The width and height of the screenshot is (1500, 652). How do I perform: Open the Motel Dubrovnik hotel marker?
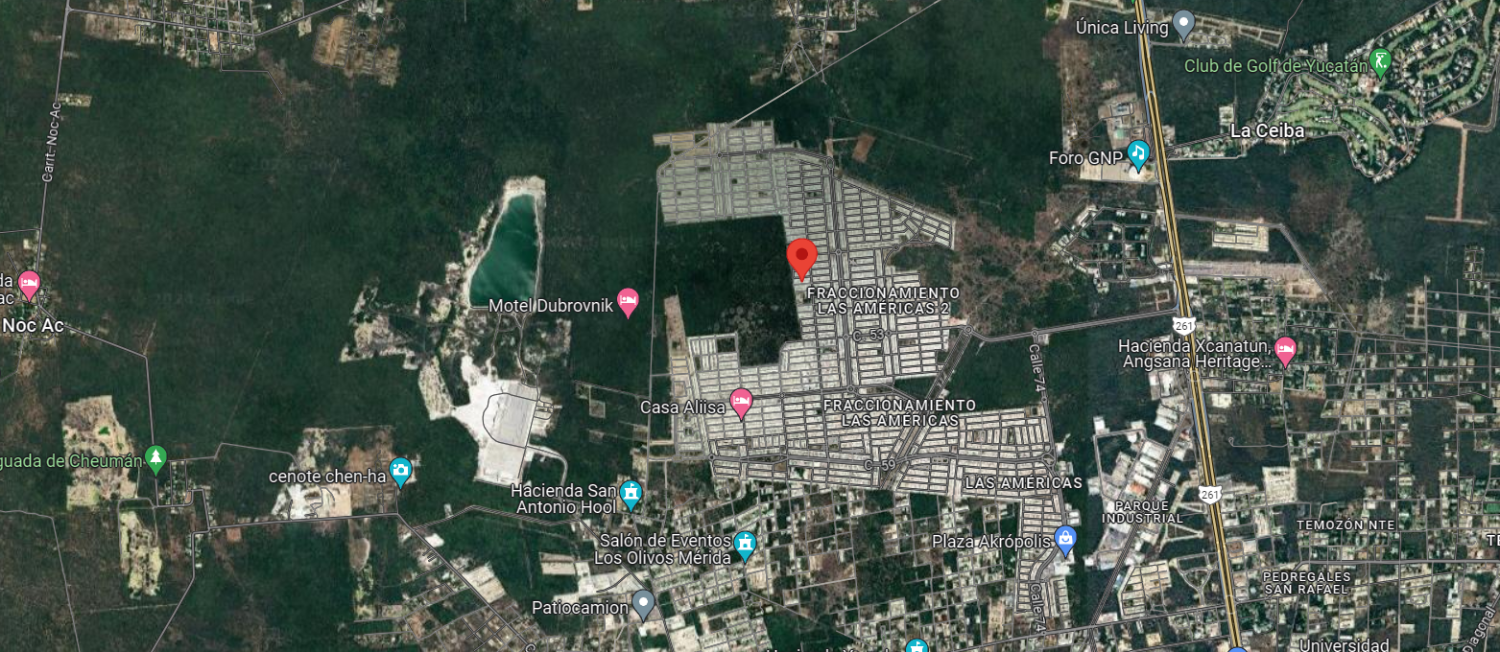tap(628, 302)
